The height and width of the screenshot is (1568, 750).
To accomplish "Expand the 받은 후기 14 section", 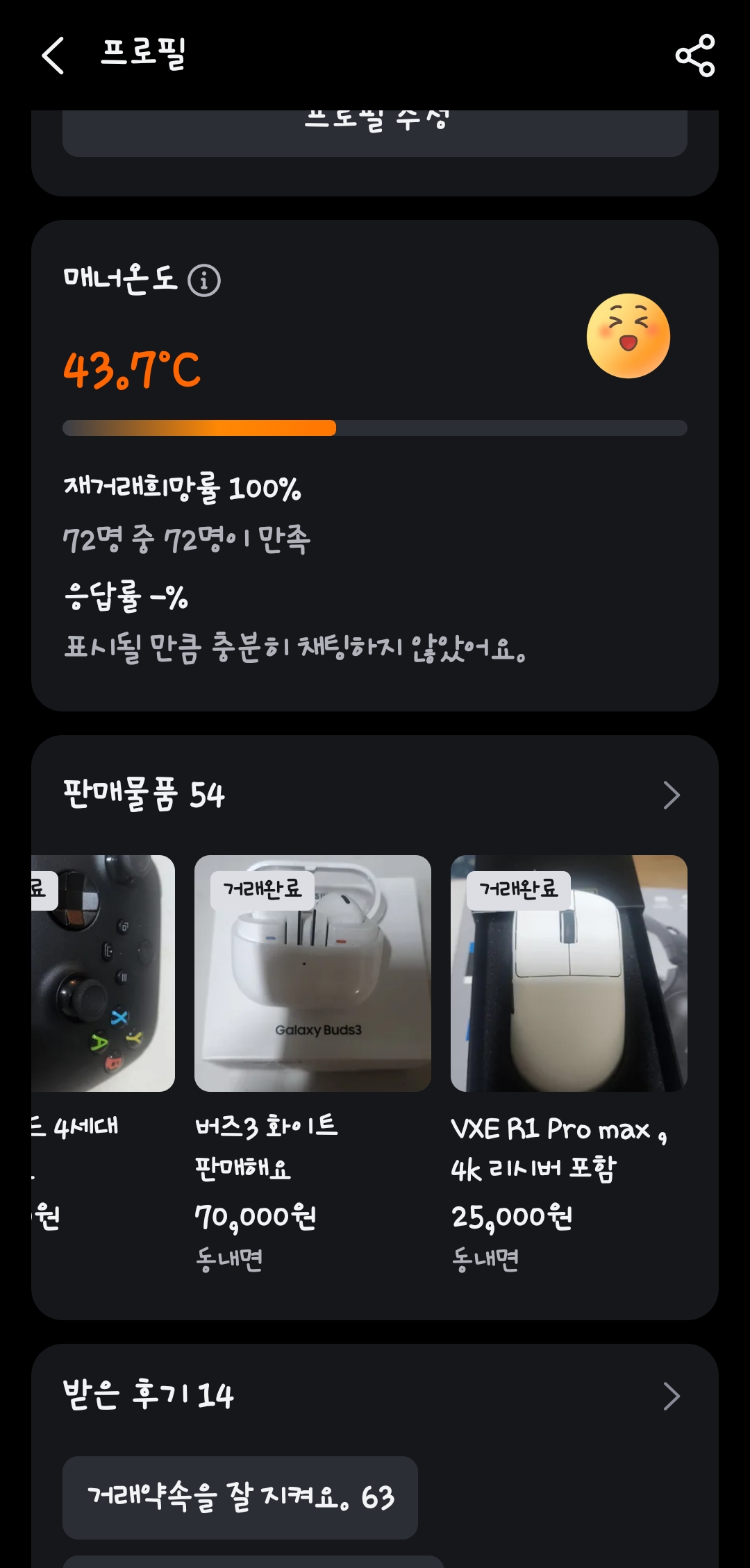I will click(x=671, y=1397).
